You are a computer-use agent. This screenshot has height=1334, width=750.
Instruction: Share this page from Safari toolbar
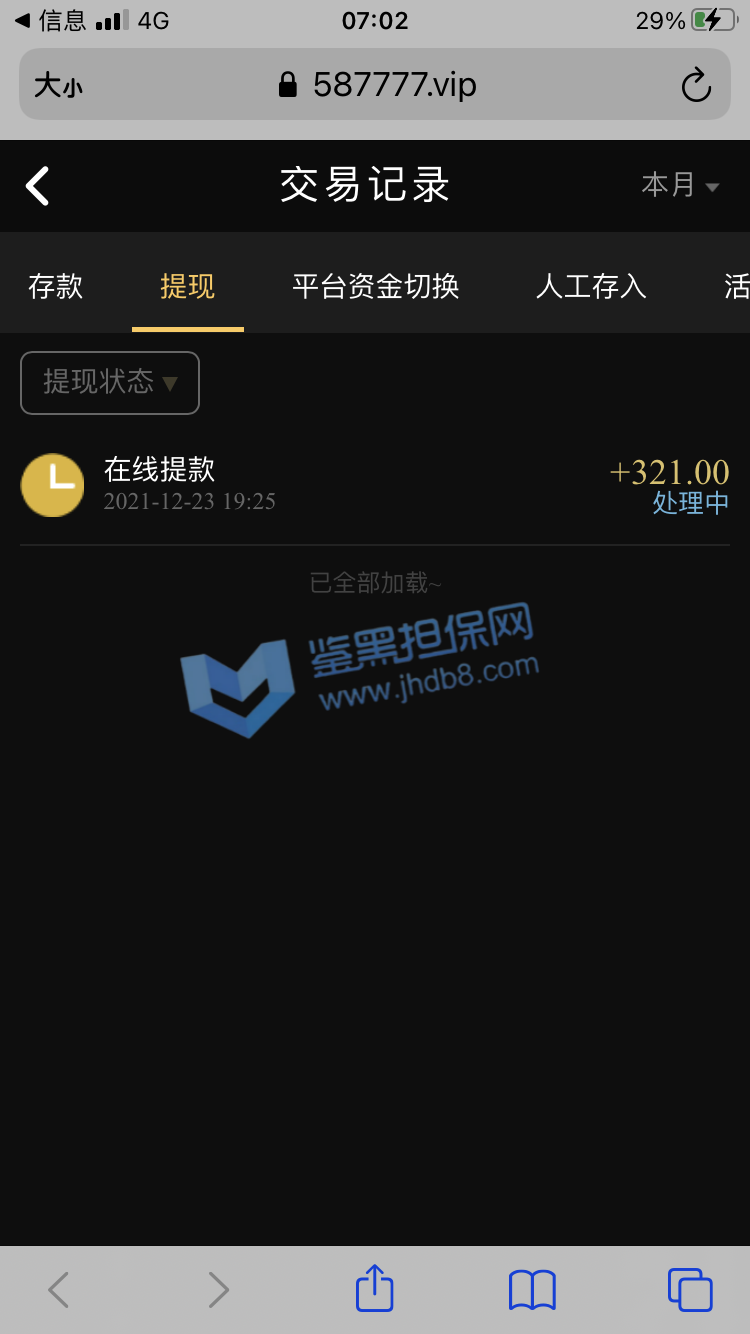[375, 1289]
